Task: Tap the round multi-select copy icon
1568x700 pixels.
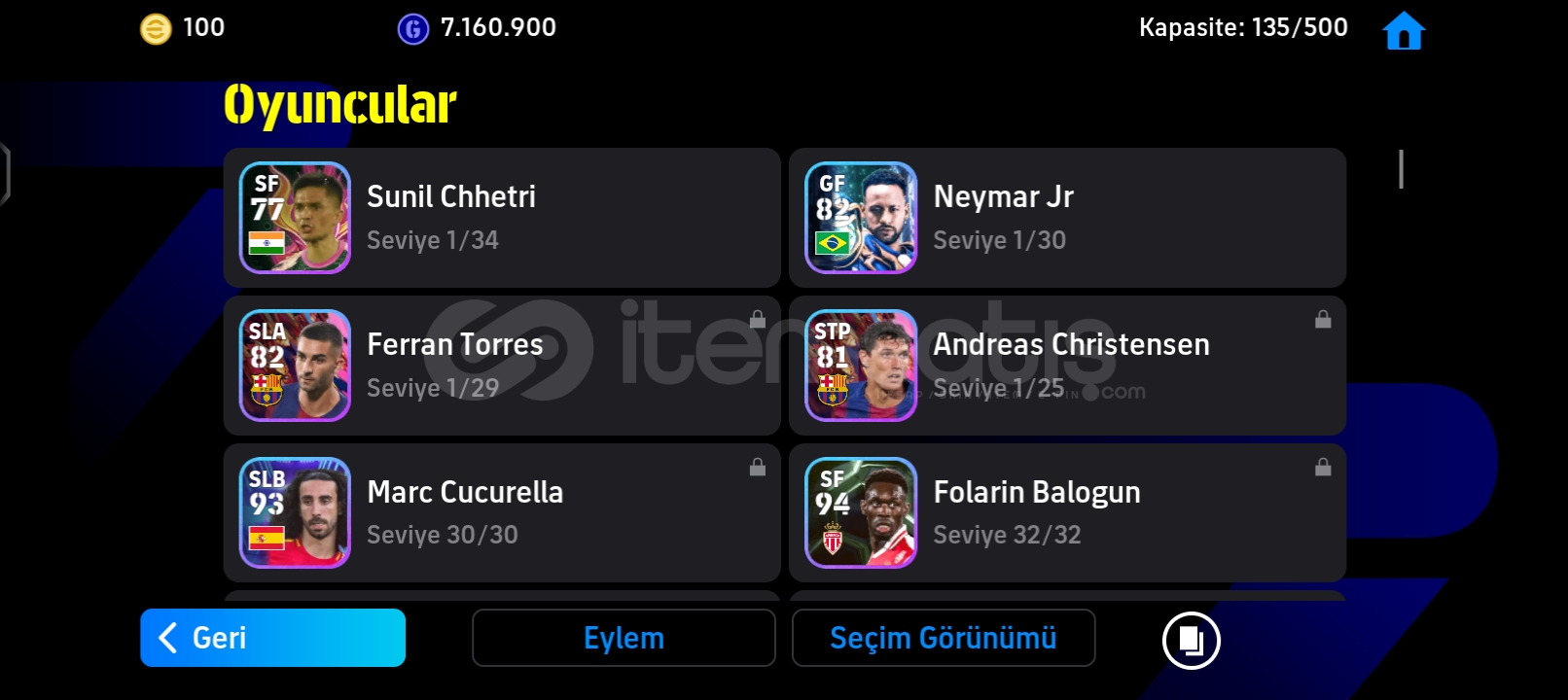Action: coord(1191,640)
